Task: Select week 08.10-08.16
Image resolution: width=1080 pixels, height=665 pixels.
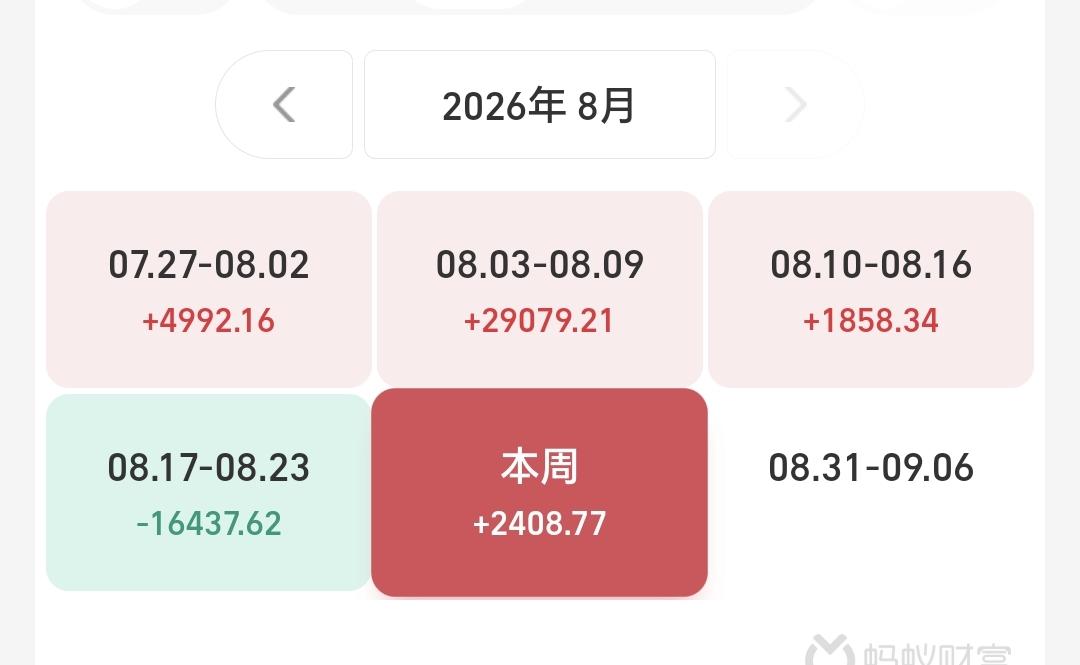Action: 871,289
